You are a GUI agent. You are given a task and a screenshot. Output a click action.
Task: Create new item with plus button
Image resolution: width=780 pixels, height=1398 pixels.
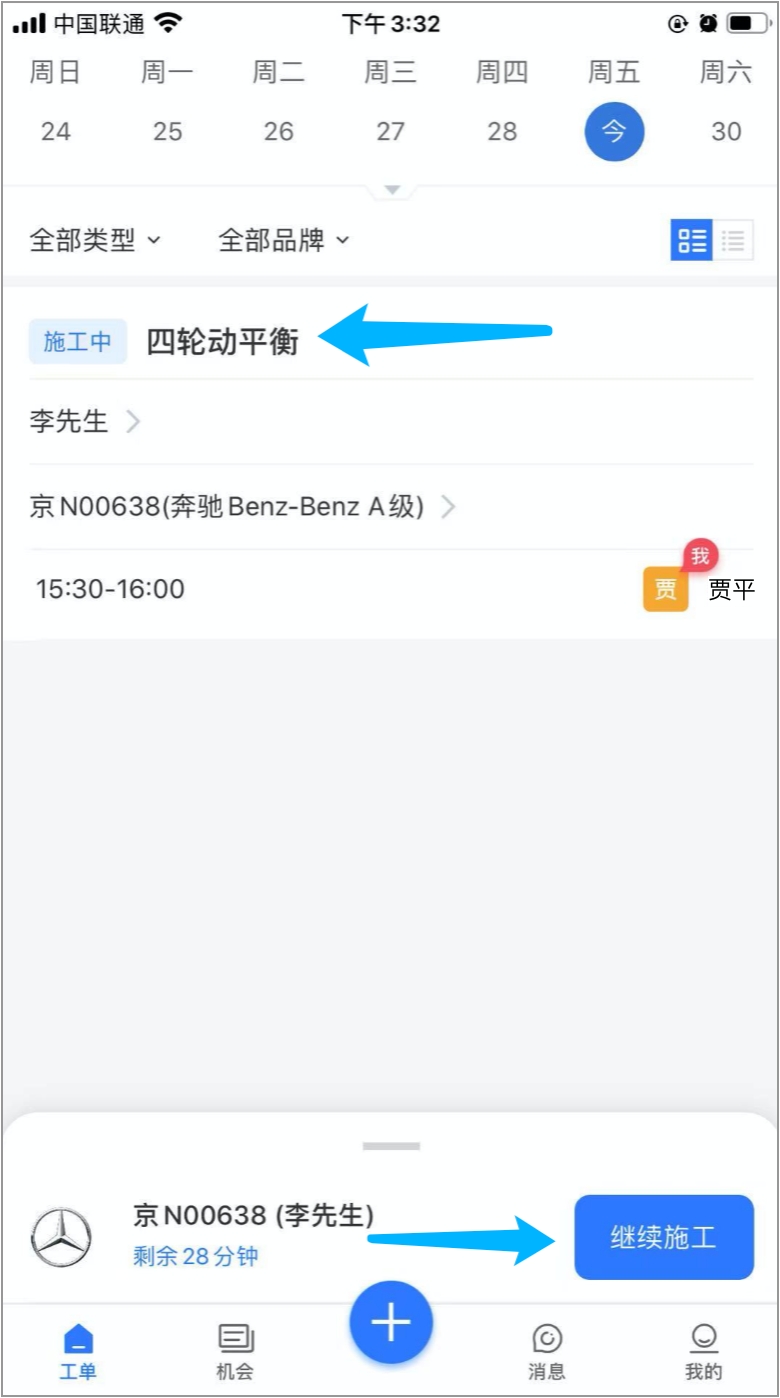(391, 1323)
